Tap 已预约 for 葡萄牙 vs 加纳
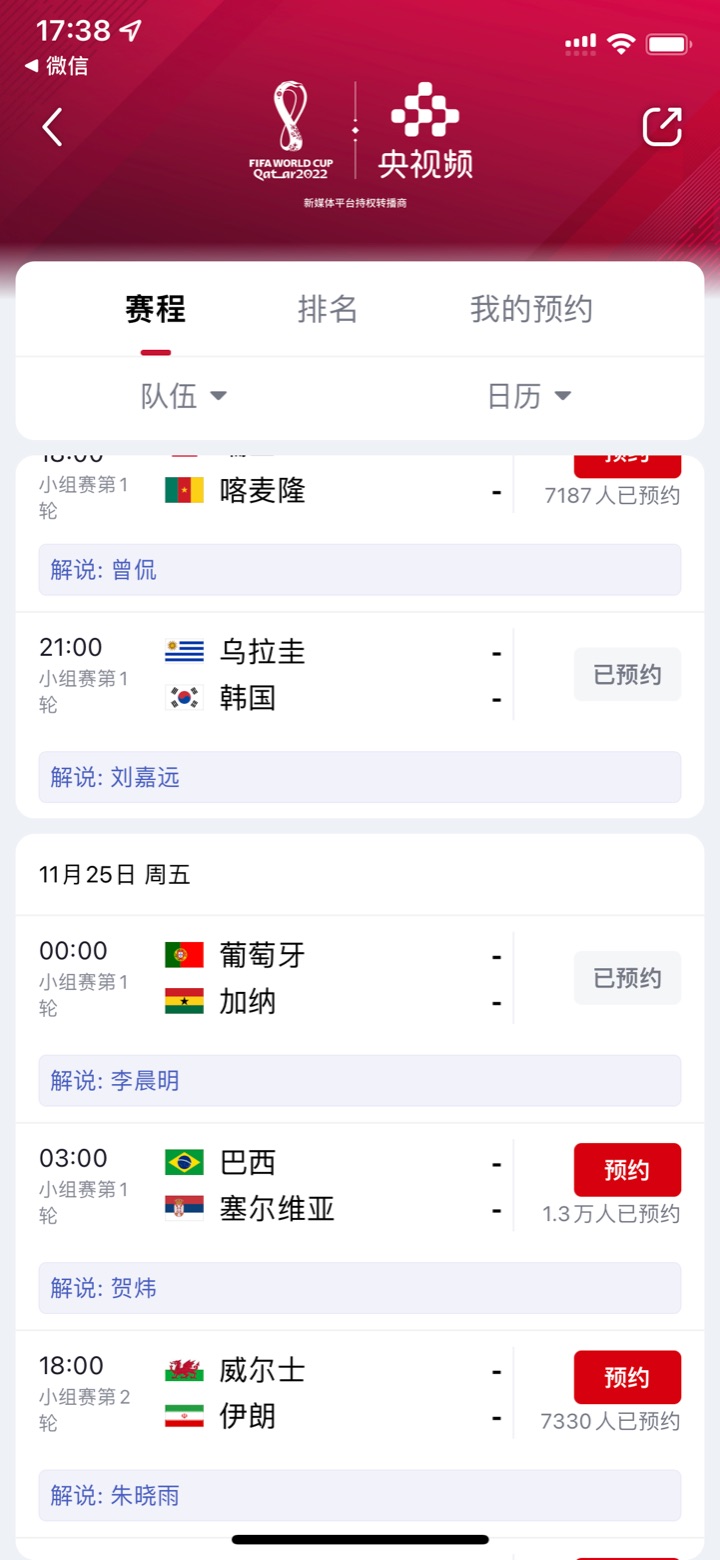The width and height of the screenshot is (720, 1560). 627,978
